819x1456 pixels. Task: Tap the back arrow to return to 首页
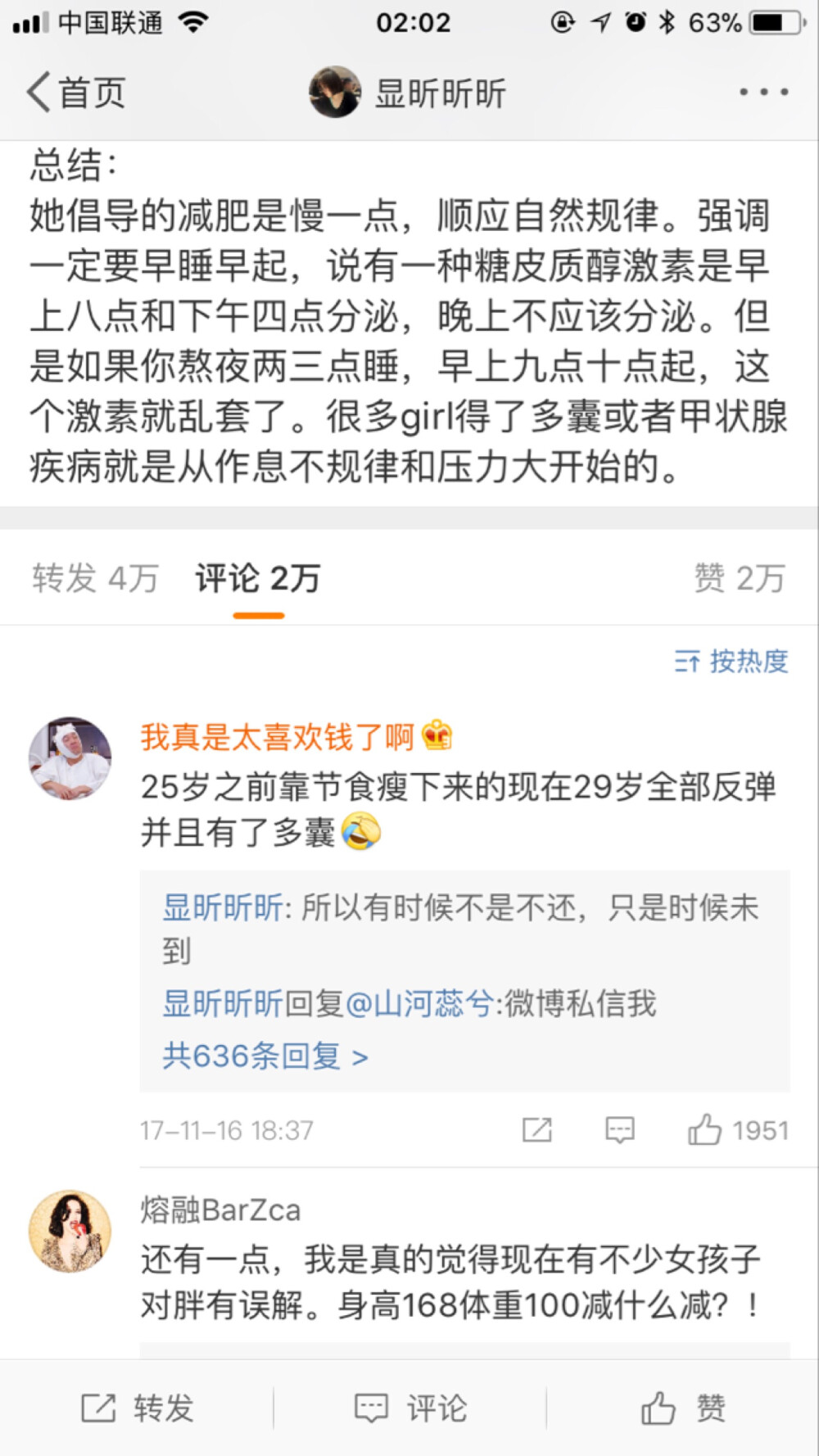[x=37, y=93]
